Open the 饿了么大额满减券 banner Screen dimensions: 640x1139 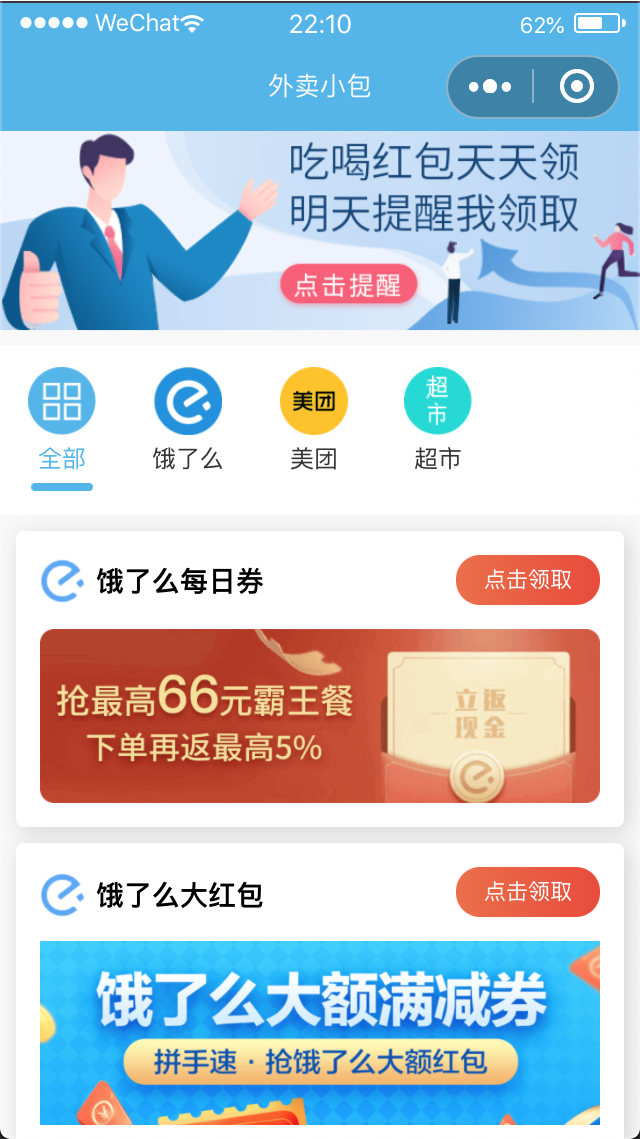click(x=320, y=1032)
